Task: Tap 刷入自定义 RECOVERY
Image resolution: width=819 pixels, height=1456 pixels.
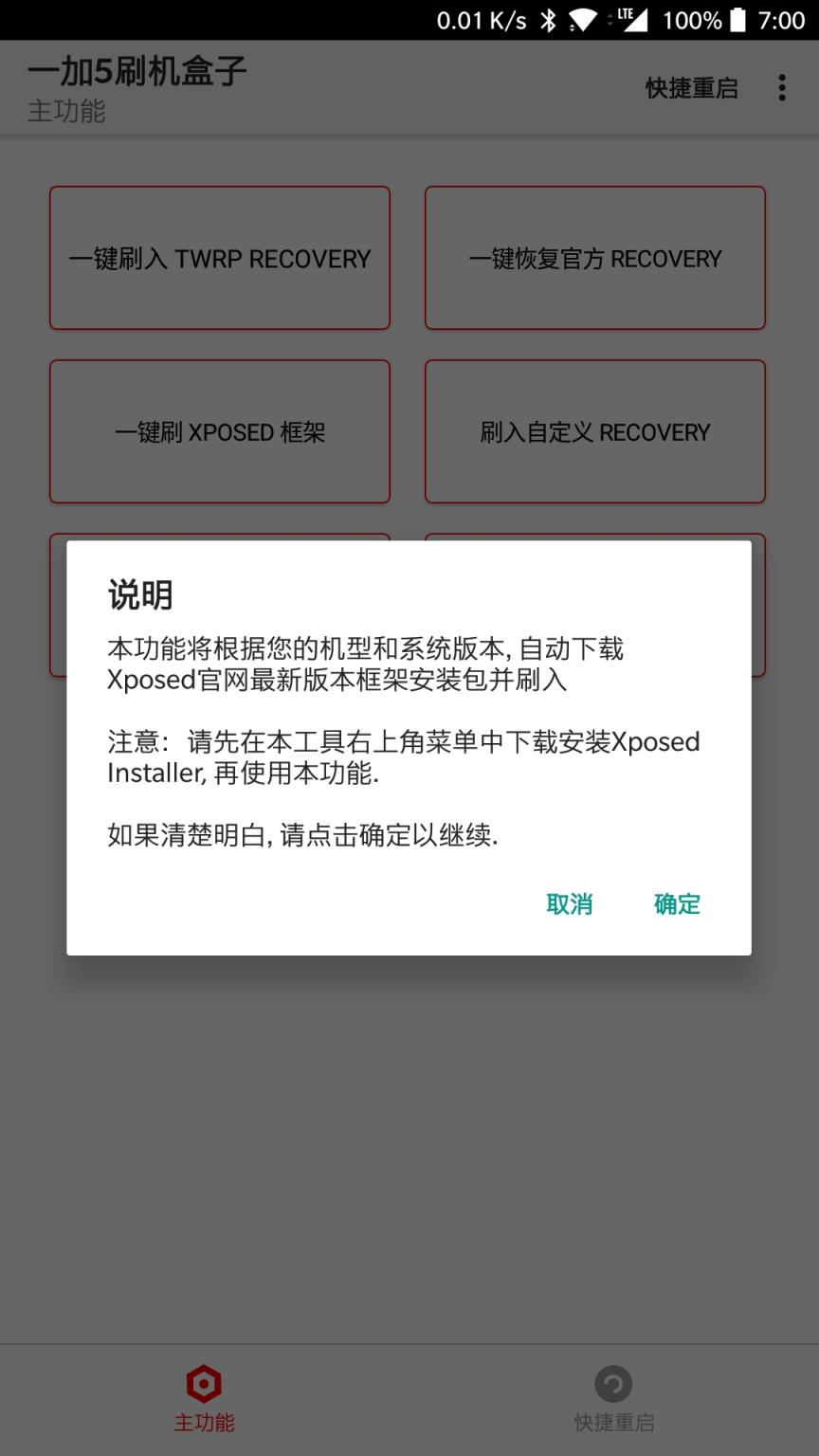Action: [x=595, y=431]
